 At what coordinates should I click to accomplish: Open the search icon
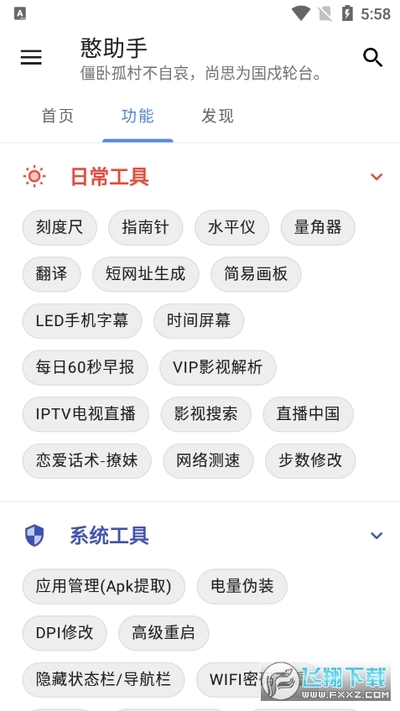[372, 58]
